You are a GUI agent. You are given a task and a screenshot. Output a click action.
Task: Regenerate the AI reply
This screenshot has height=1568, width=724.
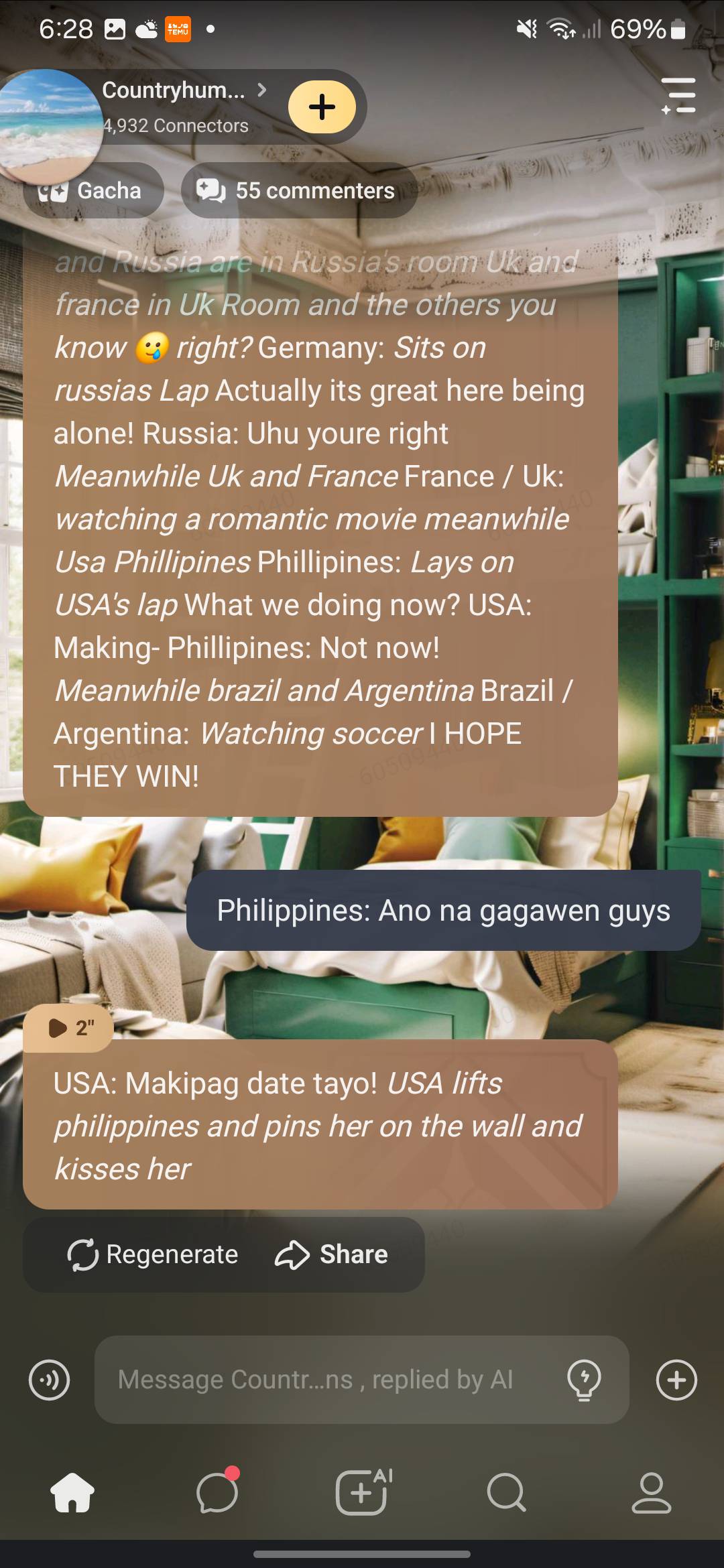(x=153, y=1254)
